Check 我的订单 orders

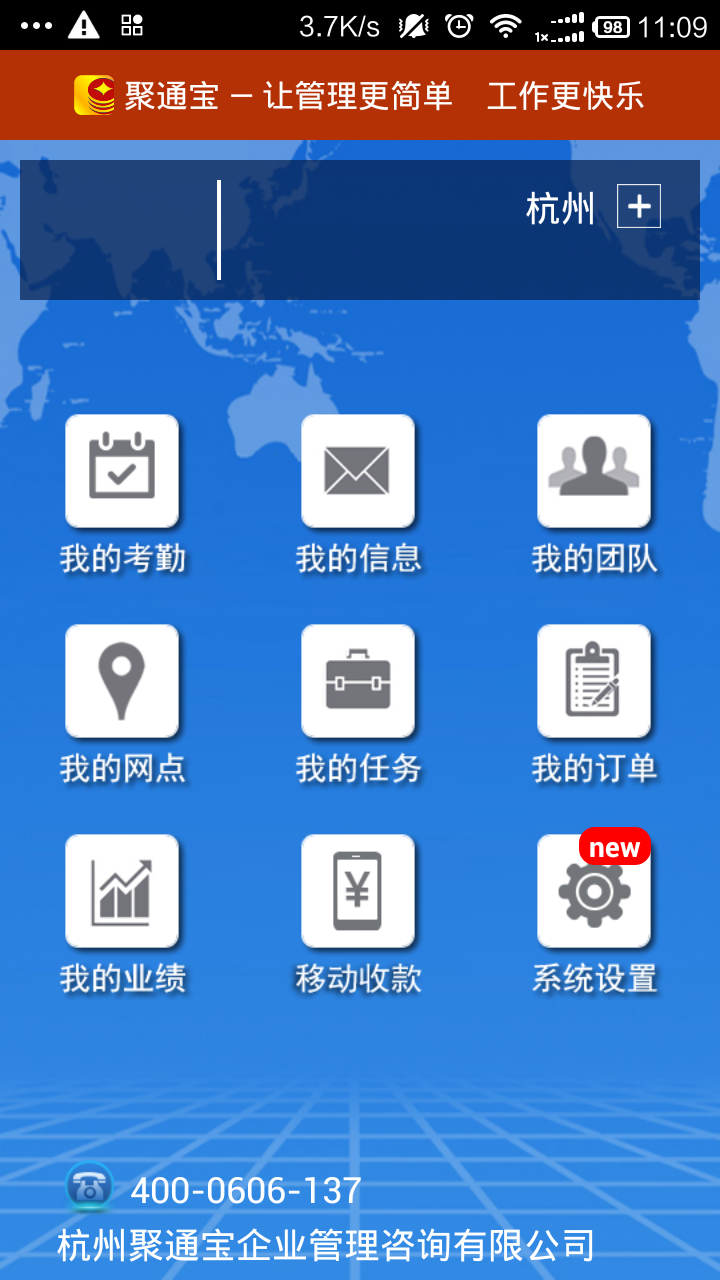[x=594, y=681]
